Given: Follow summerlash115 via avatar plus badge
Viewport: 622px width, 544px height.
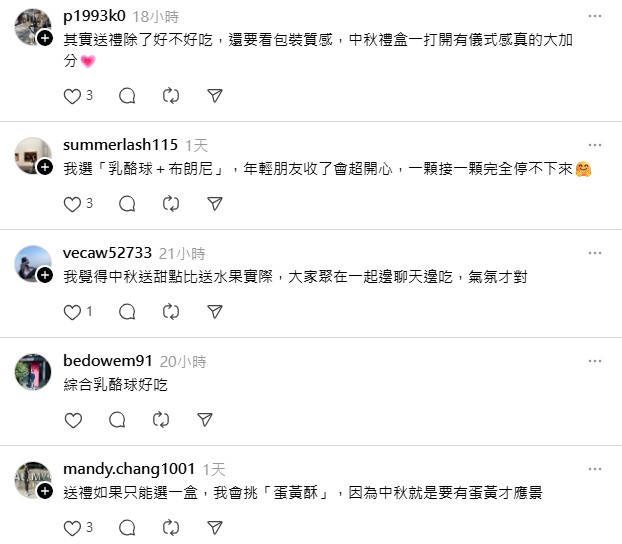Looking at the screenshot, I should click(x=45, y=167).
